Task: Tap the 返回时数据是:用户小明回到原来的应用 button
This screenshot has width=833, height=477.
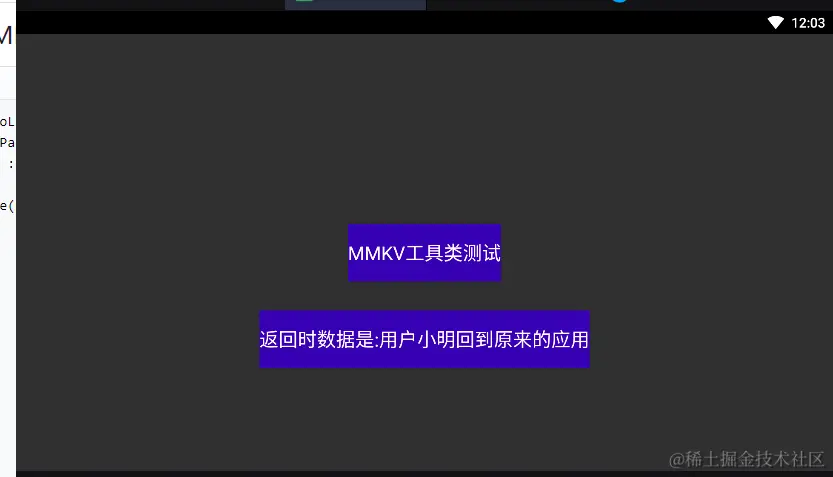Action: (x=424, y=339)
